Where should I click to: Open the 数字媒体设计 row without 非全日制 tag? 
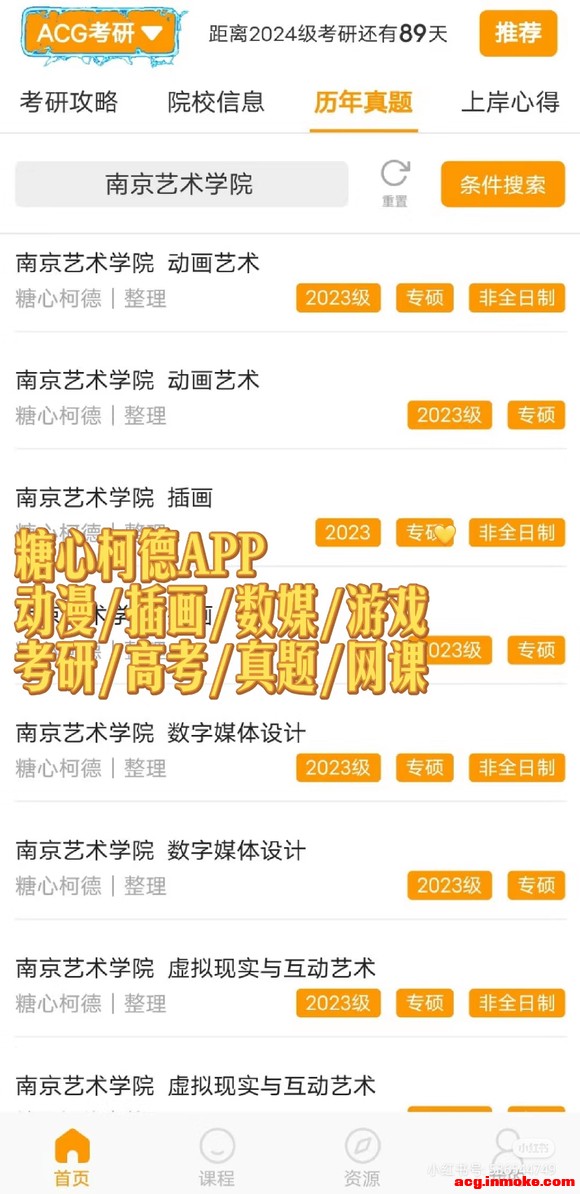290,867
